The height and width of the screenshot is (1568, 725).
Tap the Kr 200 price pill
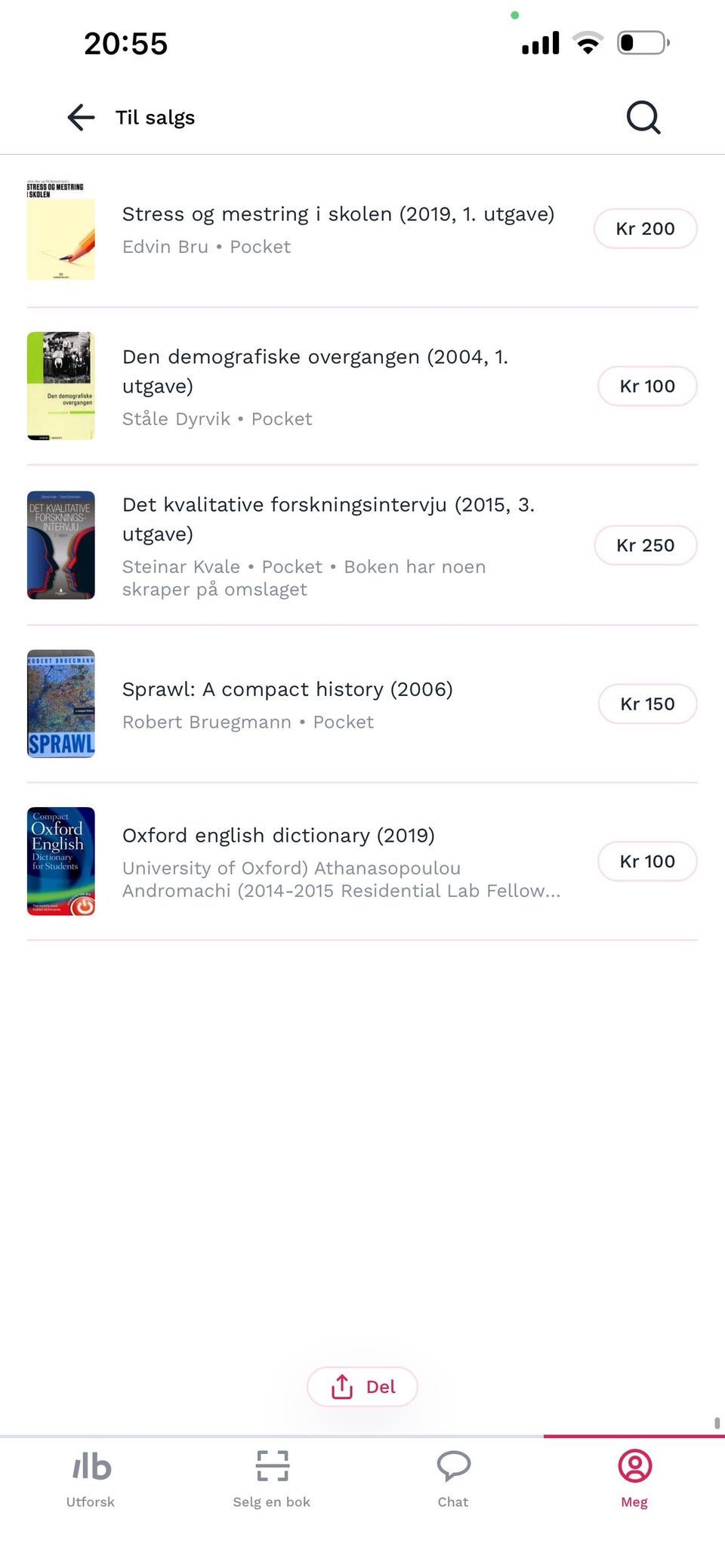point(646,228)
